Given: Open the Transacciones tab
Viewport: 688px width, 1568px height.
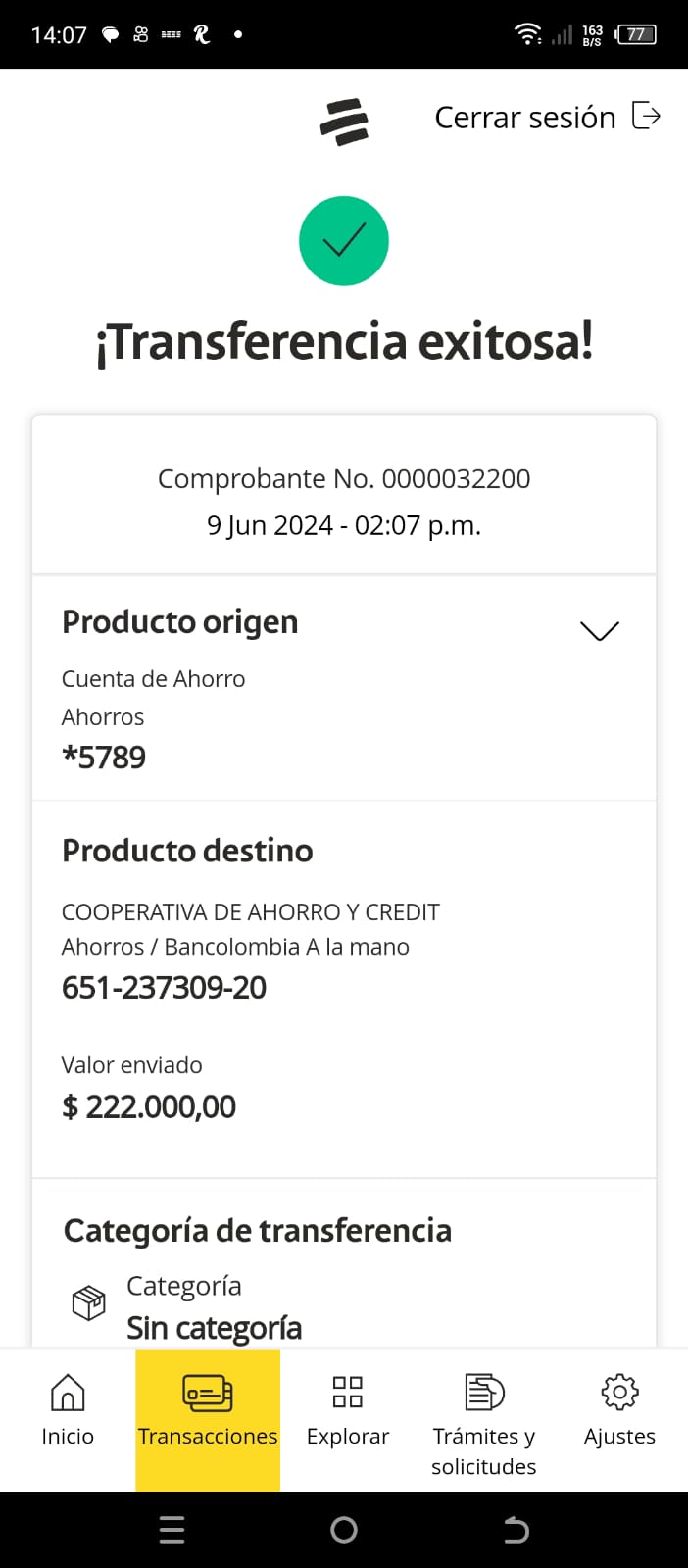Looking at the screenshot, I should pos(208,1411).
